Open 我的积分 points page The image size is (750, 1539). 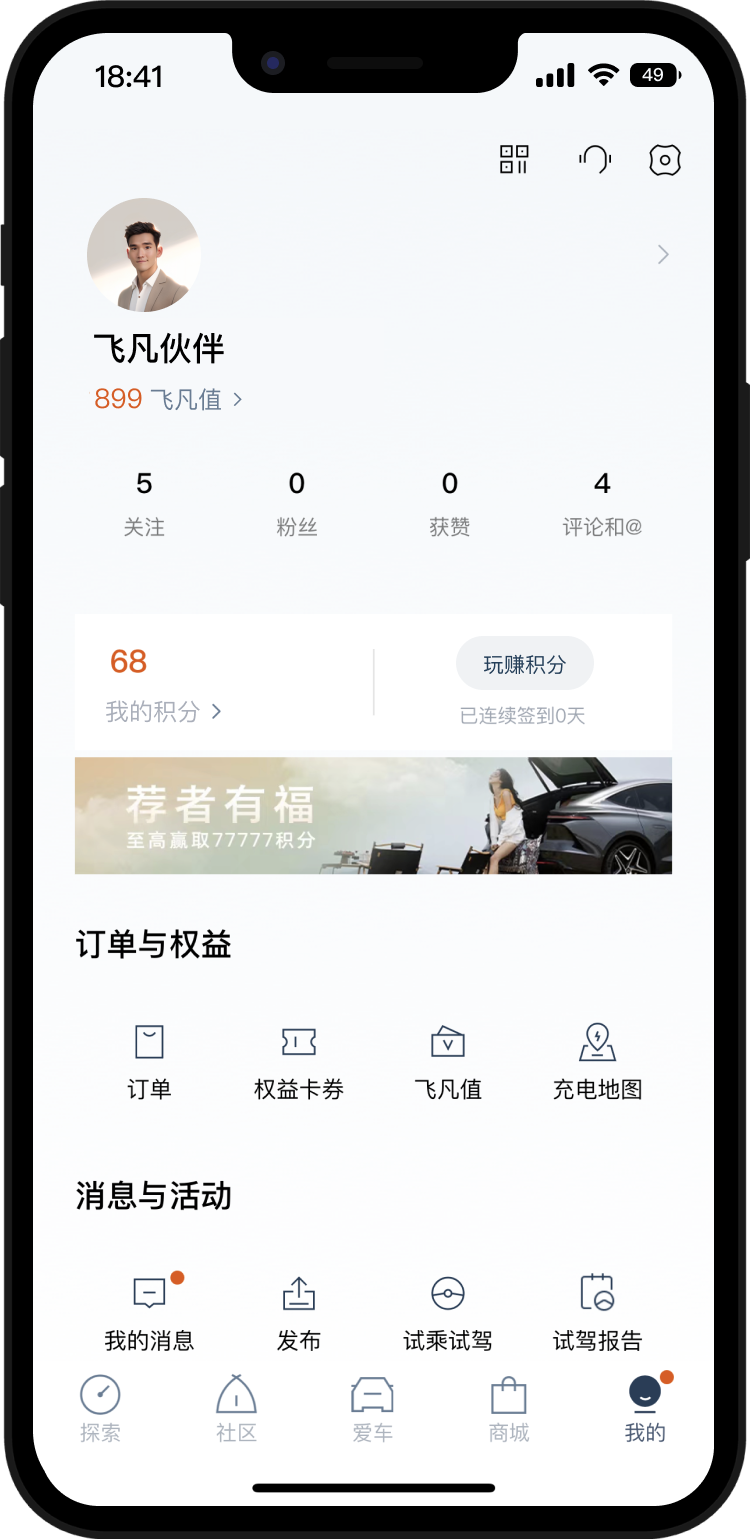(x=163, y=712)
